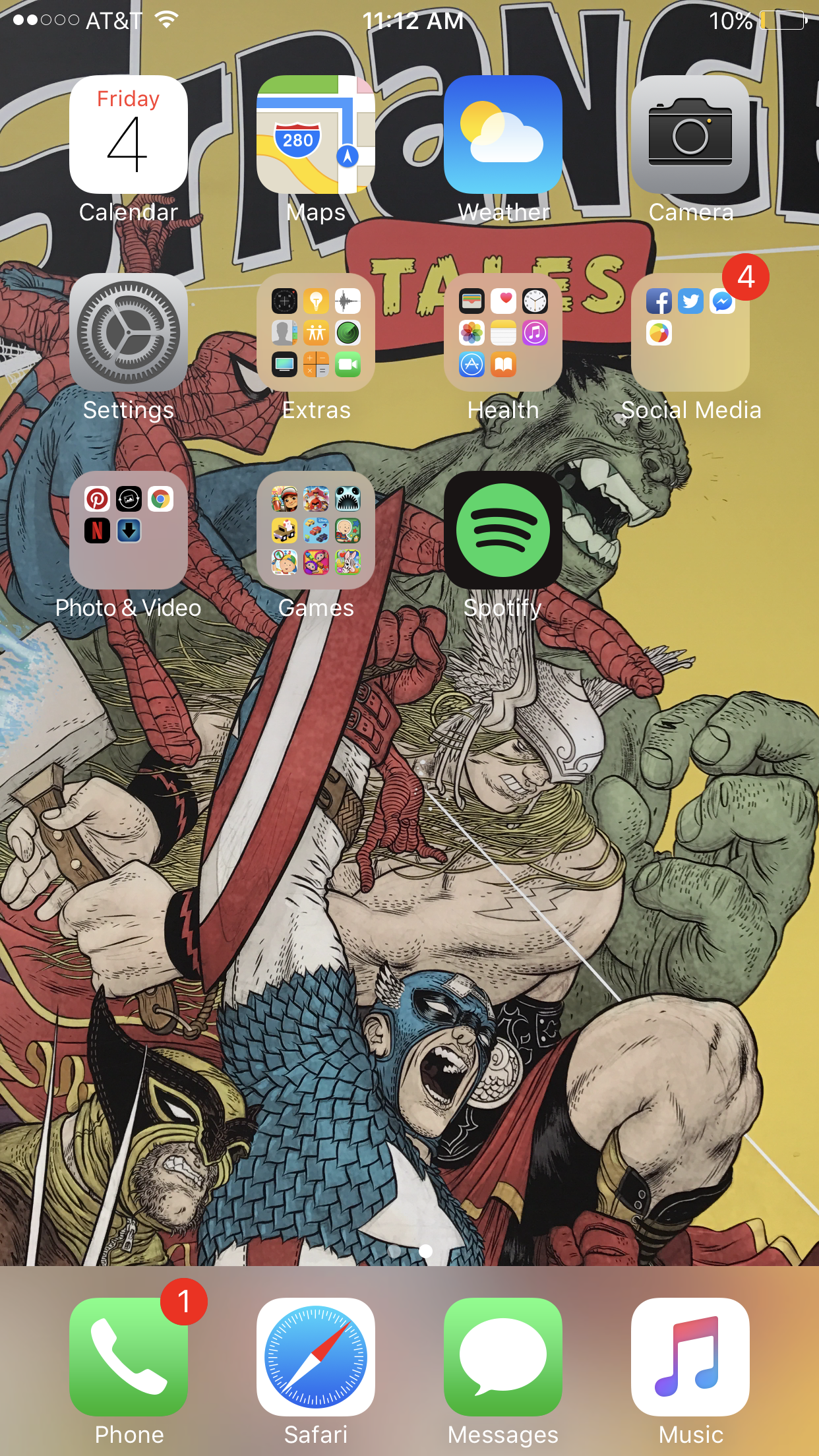Open the Games folder
Screen dimensions: 819x1456
click(316, 530)
